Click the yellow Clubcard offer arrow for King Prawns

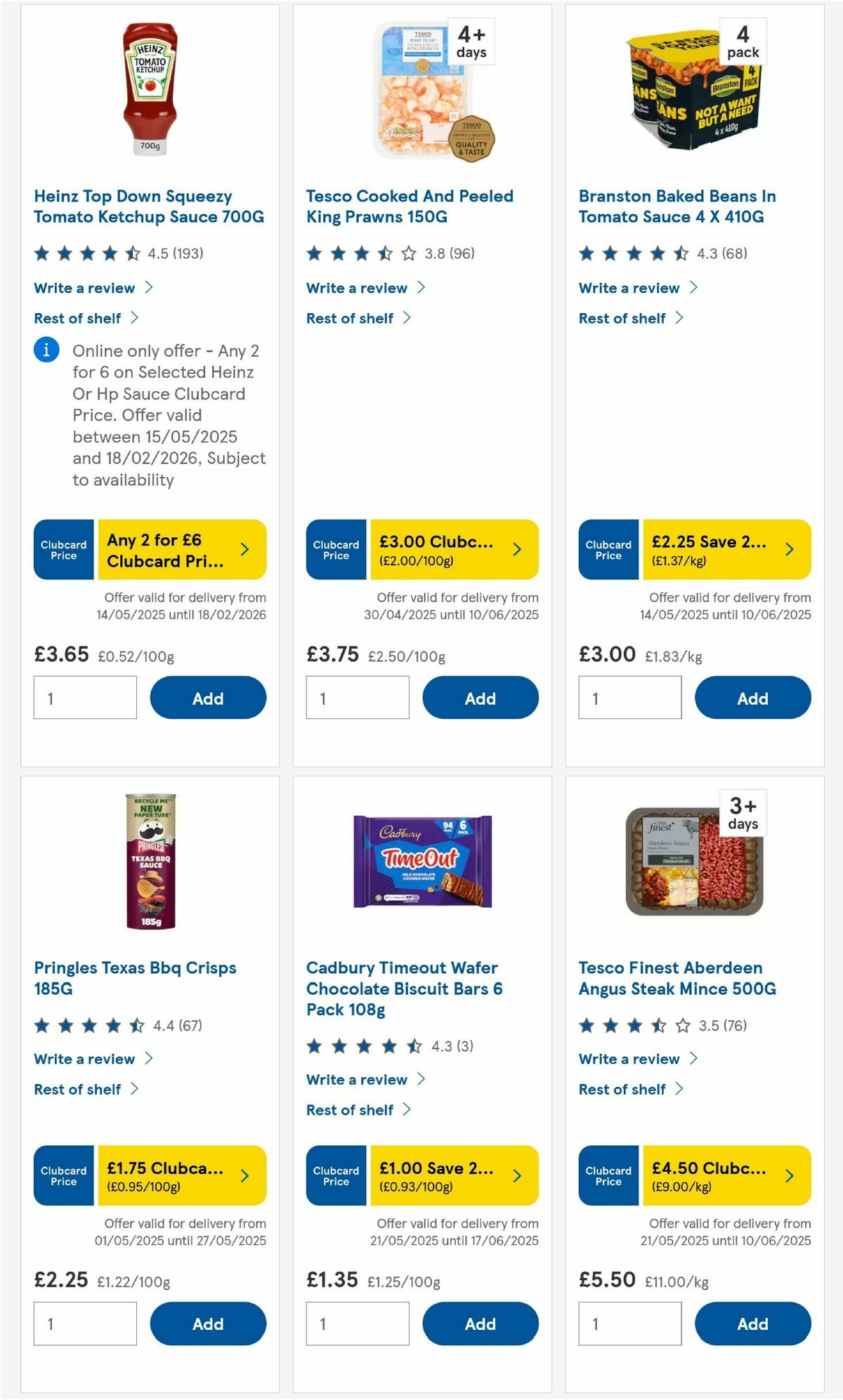point(515,550)
